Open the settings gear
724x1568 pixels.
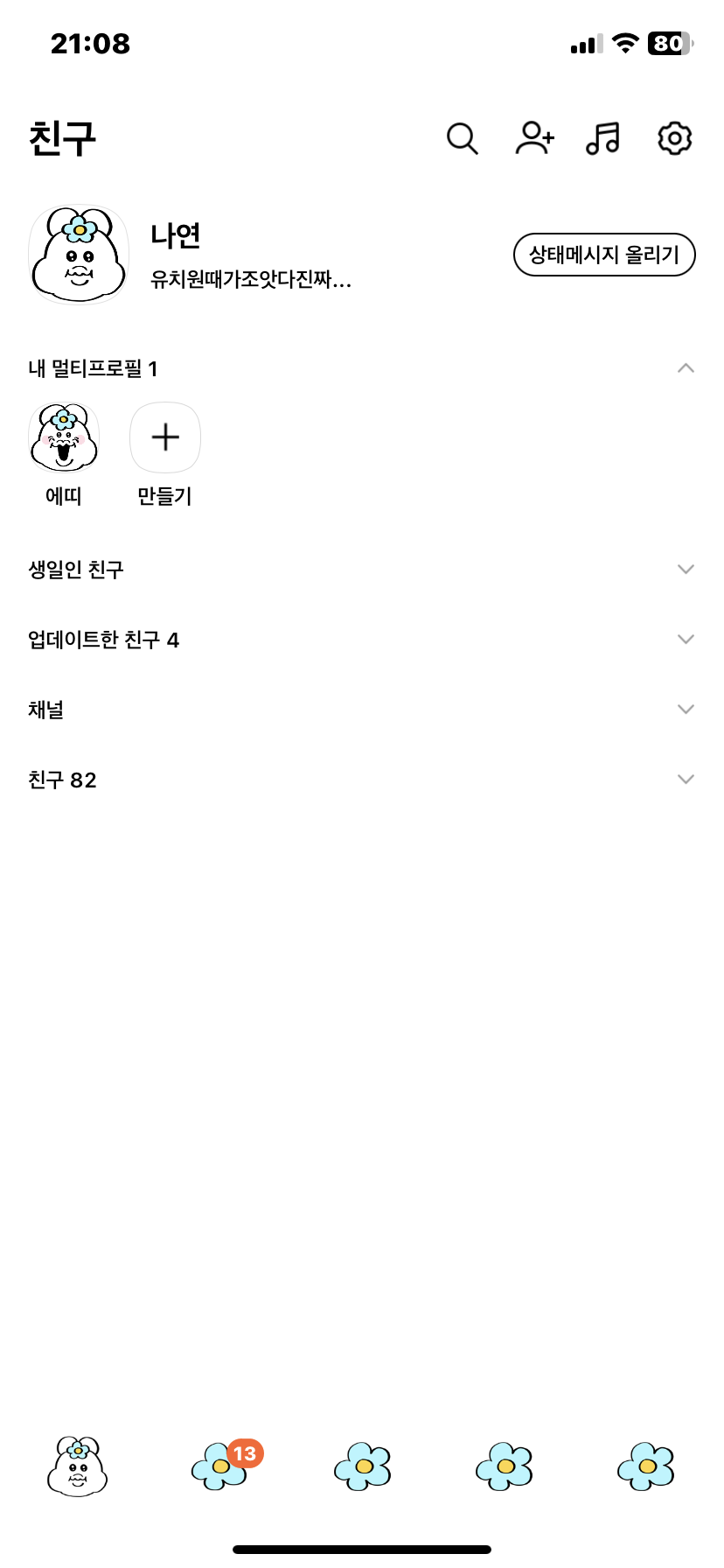tap(674, 138)
